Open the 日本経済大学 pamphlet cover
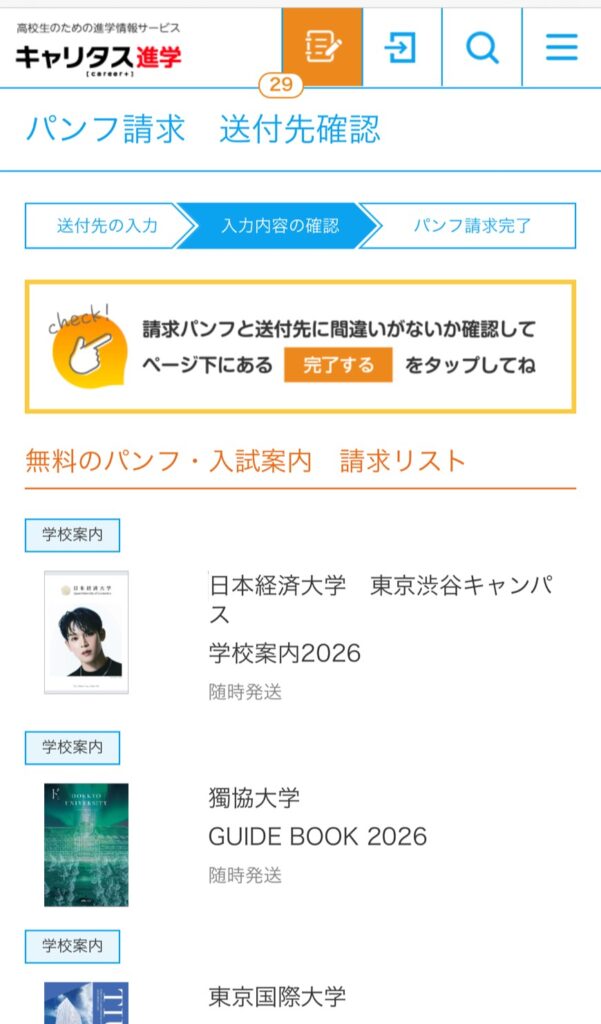The height and width of the screenshot is (1024, 601). click(86, 632)
